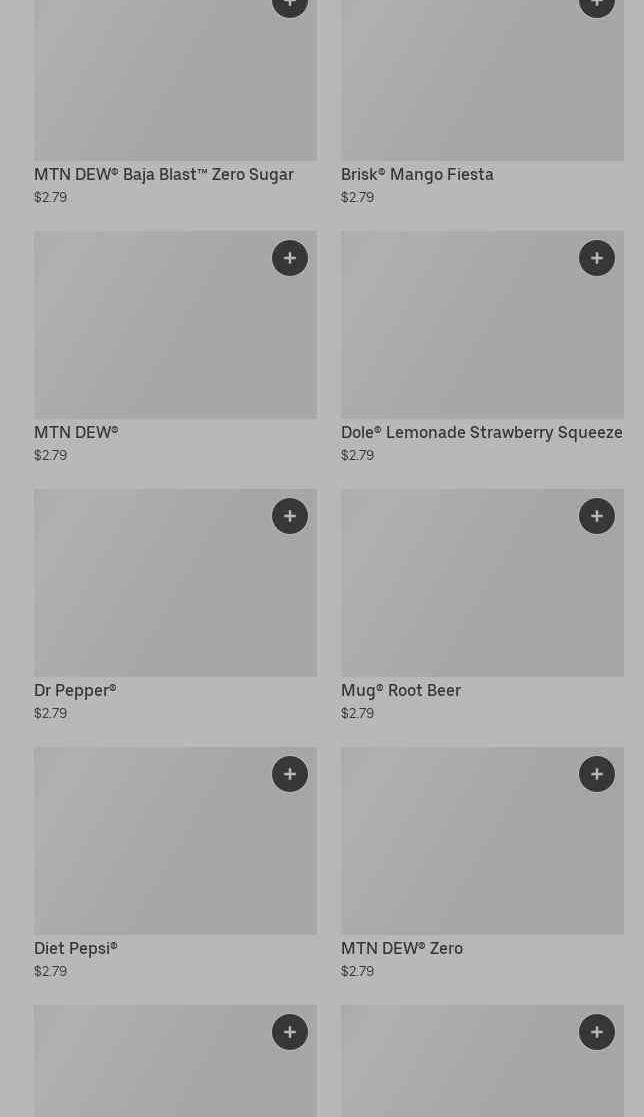The image size is (644, 1117).
Task: Add MTN DEW® to order
Action: pyautogui.click(x=290, y=258)
